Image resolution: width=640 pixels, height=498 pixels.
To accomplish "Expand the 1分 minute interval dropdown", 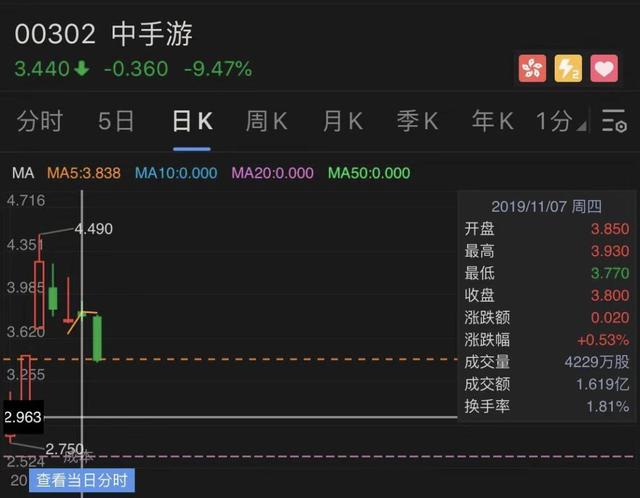I will click(x=558, y=122).
